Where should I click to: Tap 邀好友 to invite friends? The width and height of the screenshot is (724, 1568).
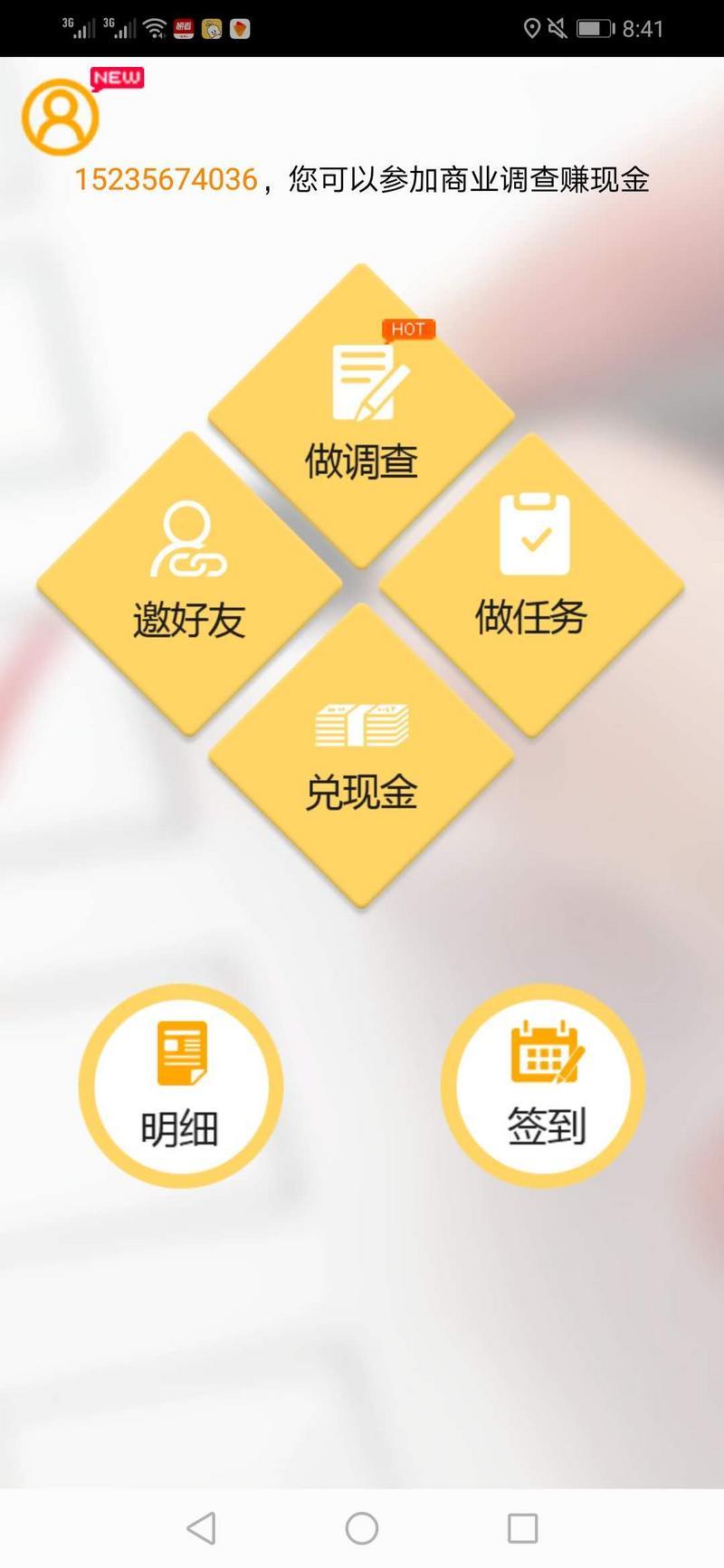click(189, 584)
